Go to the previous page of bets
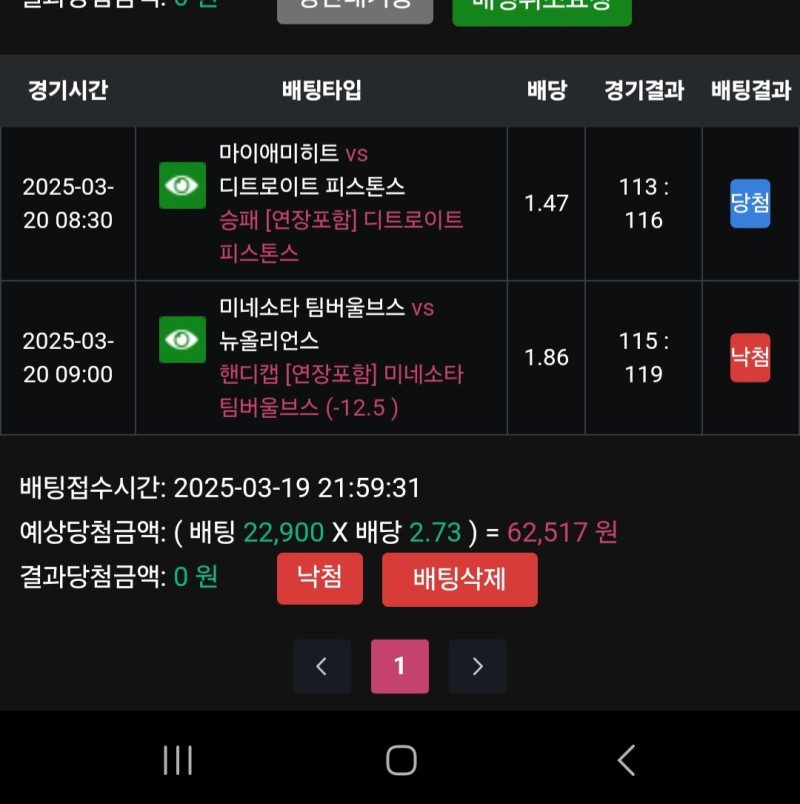800x804 pixels. [x=322, y=667]
